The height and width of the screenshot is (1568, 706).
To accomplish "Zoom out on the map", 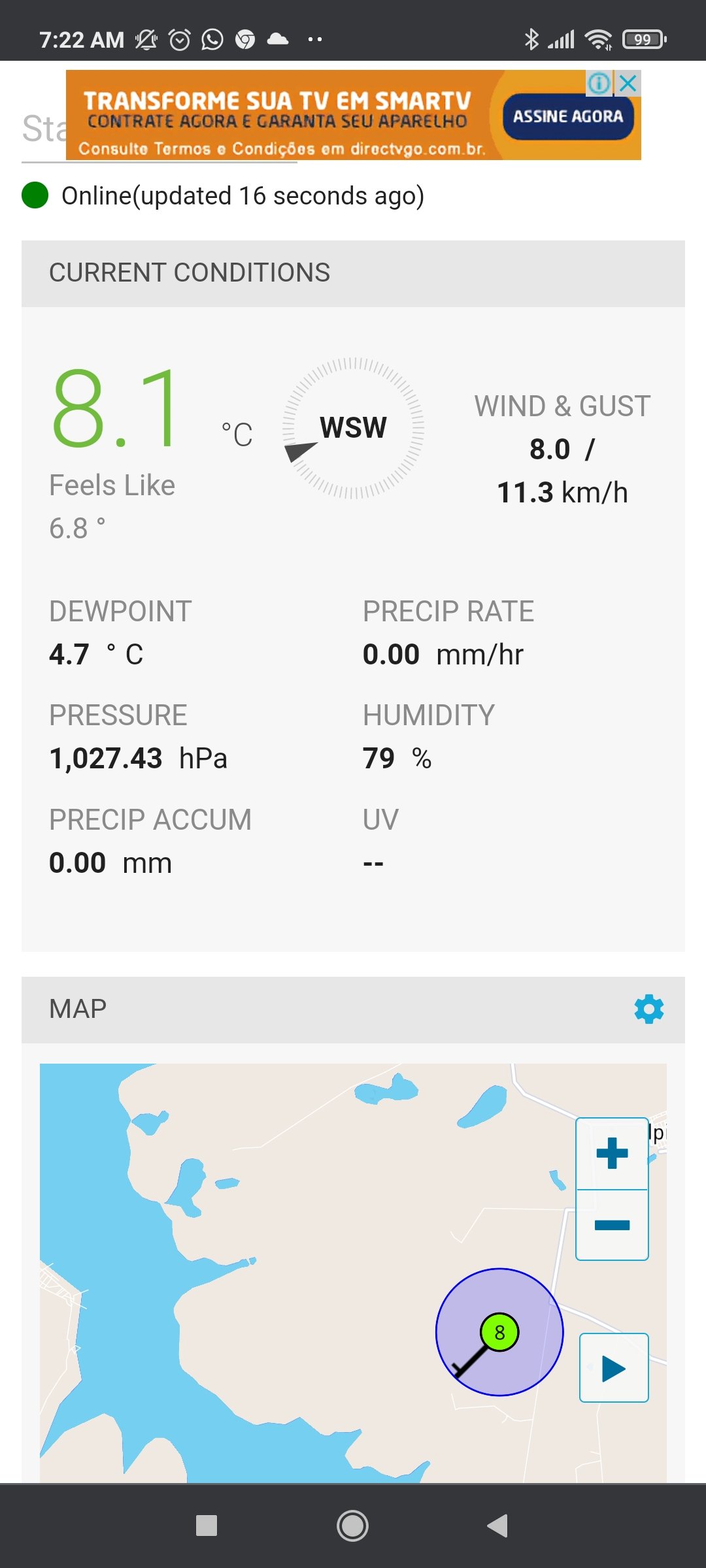I will coord(612,1225).
